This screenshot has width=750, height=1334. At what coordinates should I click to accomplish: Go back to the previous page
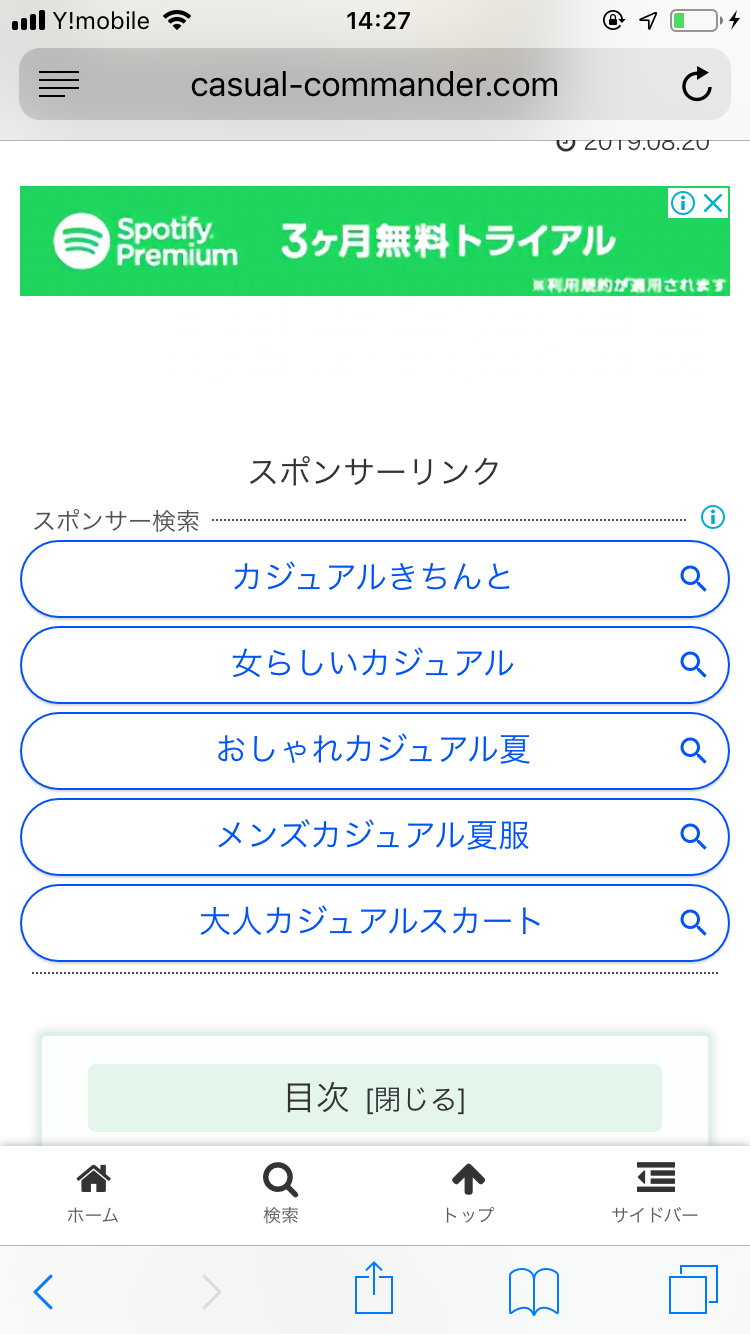(43, 1292)
